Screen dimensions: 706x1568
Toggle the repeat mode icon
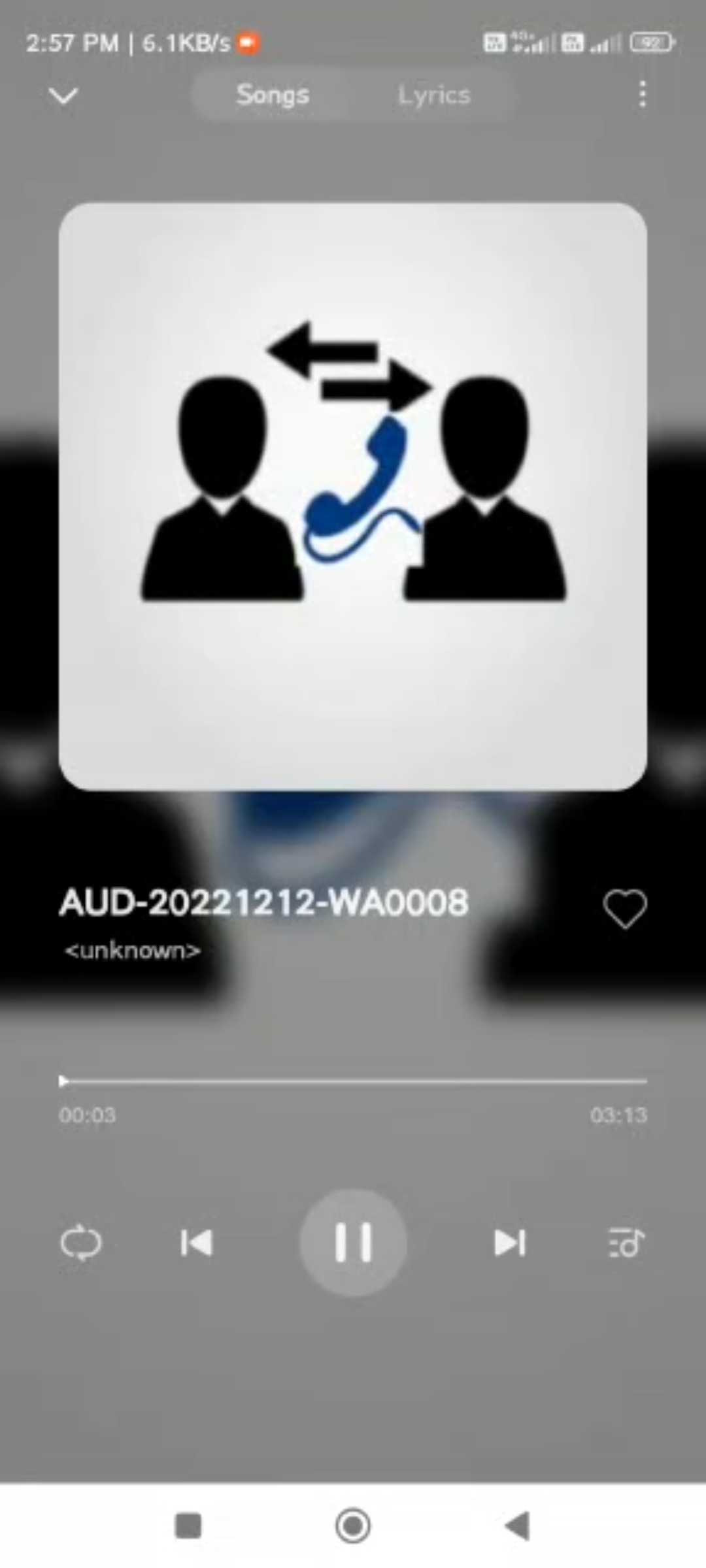81,1243
